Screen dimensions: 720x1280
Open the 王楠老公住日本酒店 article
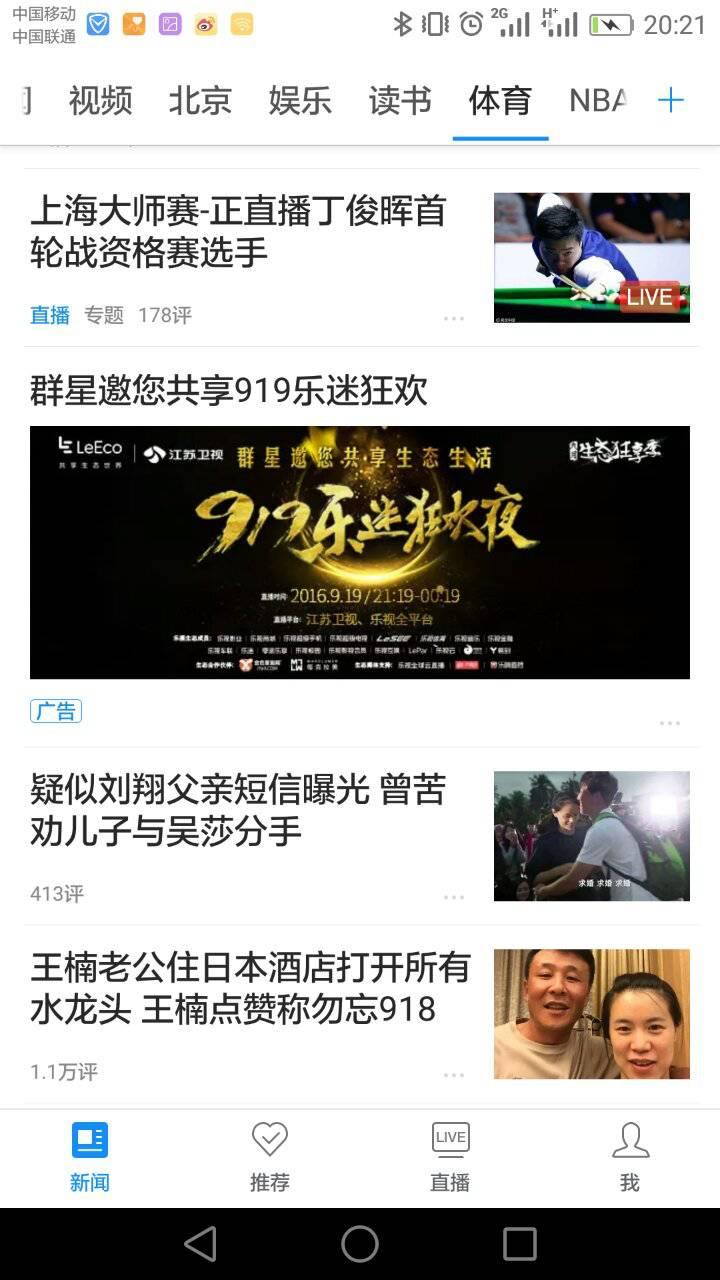(x=250, y=988)
